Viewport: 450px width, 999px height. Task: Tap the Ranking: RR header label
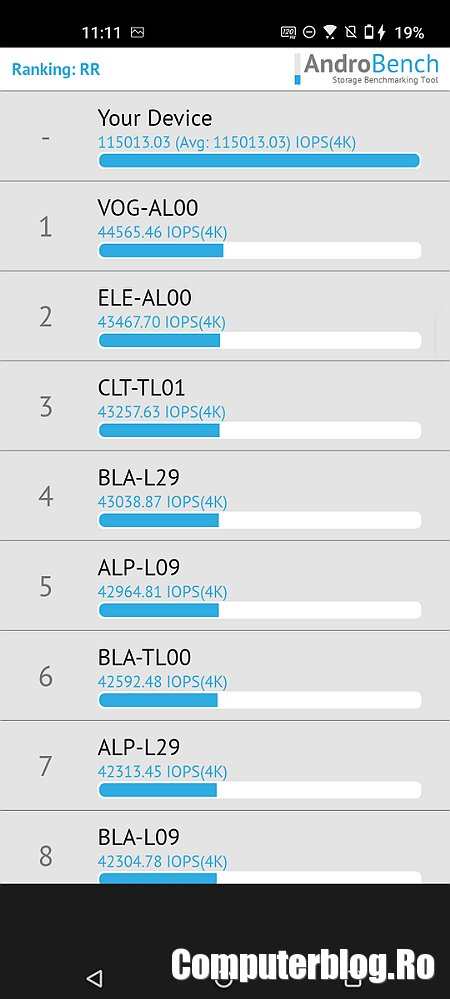[x=55, y=69]
